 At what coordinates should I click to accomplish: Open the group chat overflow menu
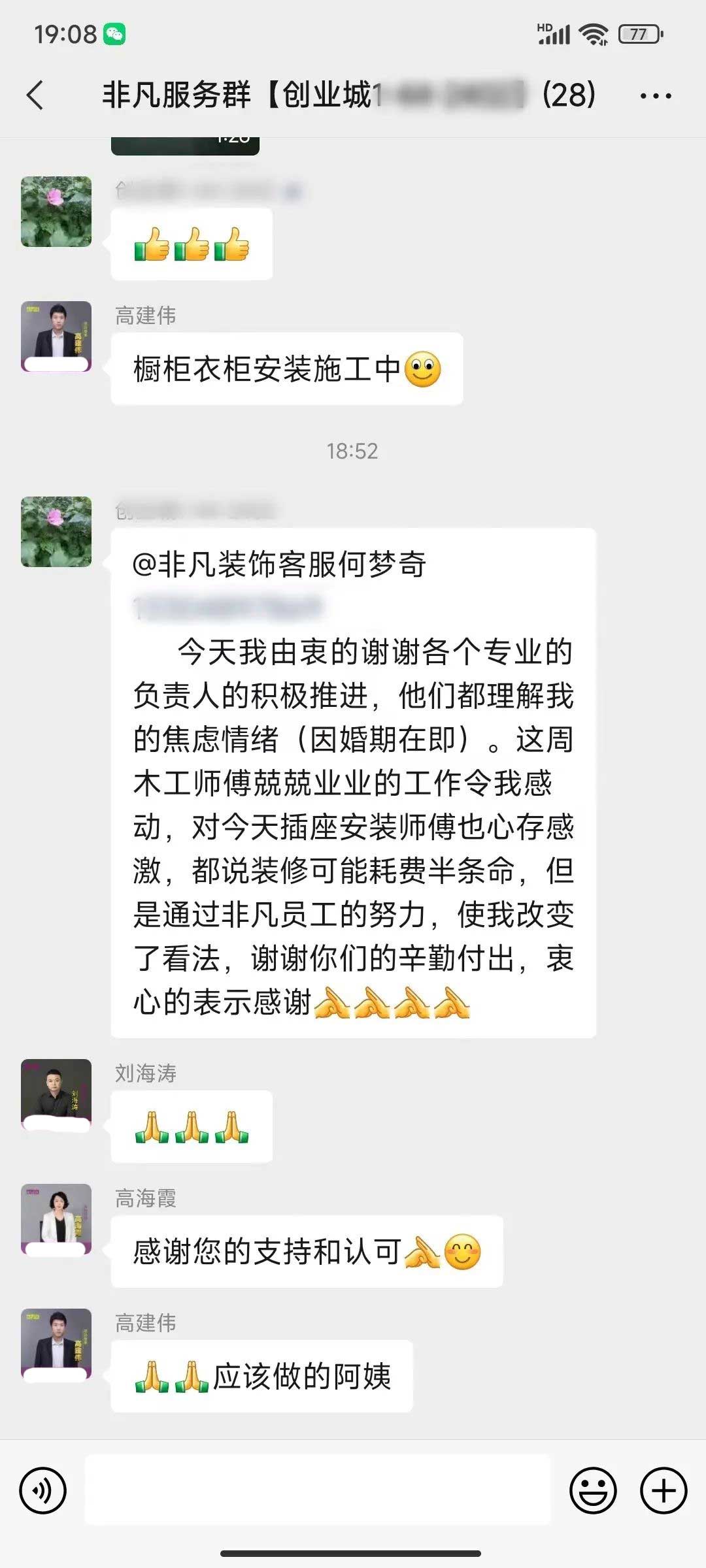(x=655, y=96)
